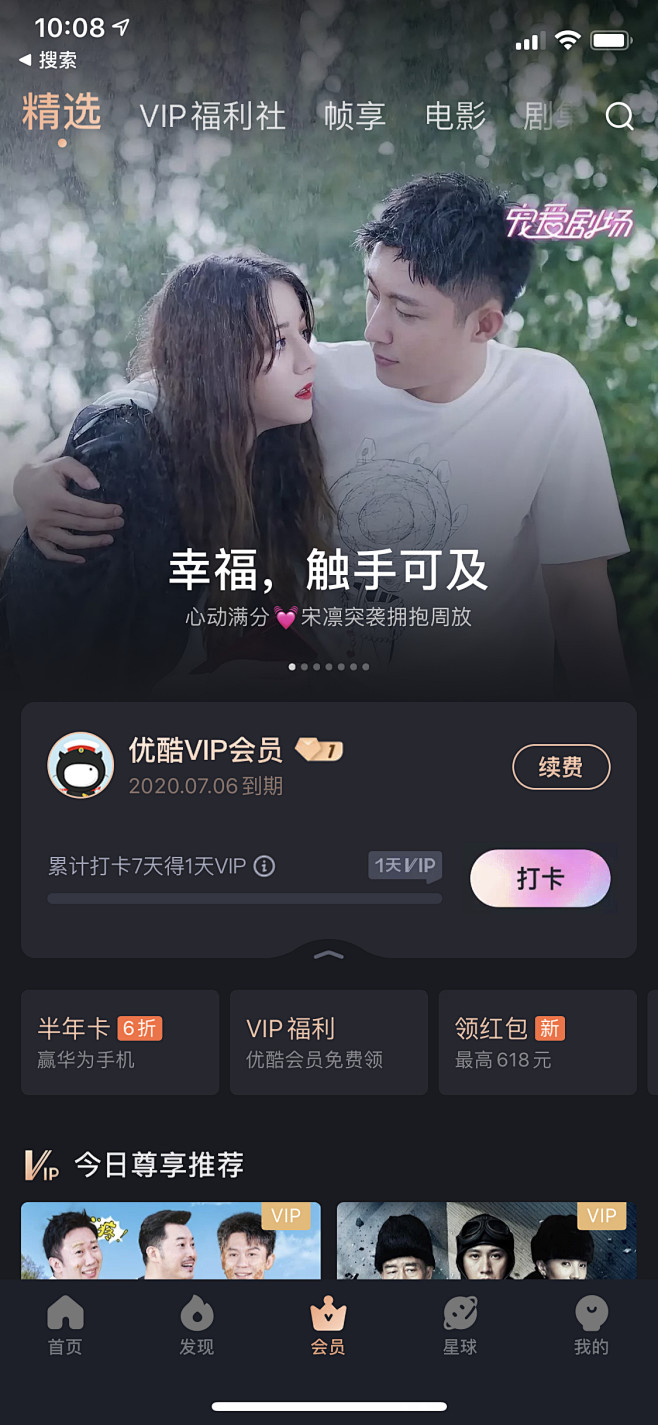Go to the 我的 tab
Image resolution: width=658 pixels, height=1425 pixels.
(591, 1325)
